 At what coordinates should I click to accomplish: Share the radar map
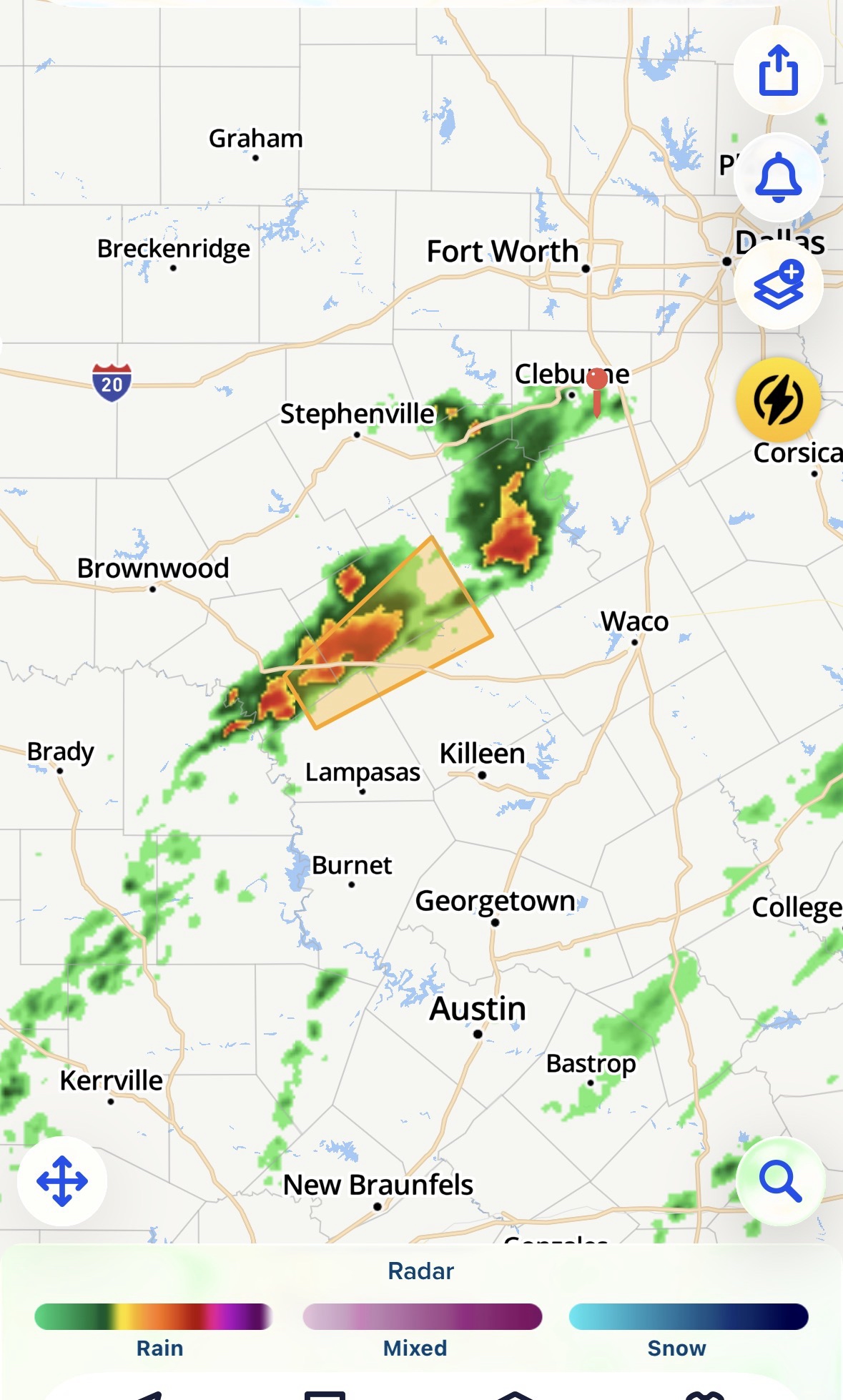tap(778, 70)
